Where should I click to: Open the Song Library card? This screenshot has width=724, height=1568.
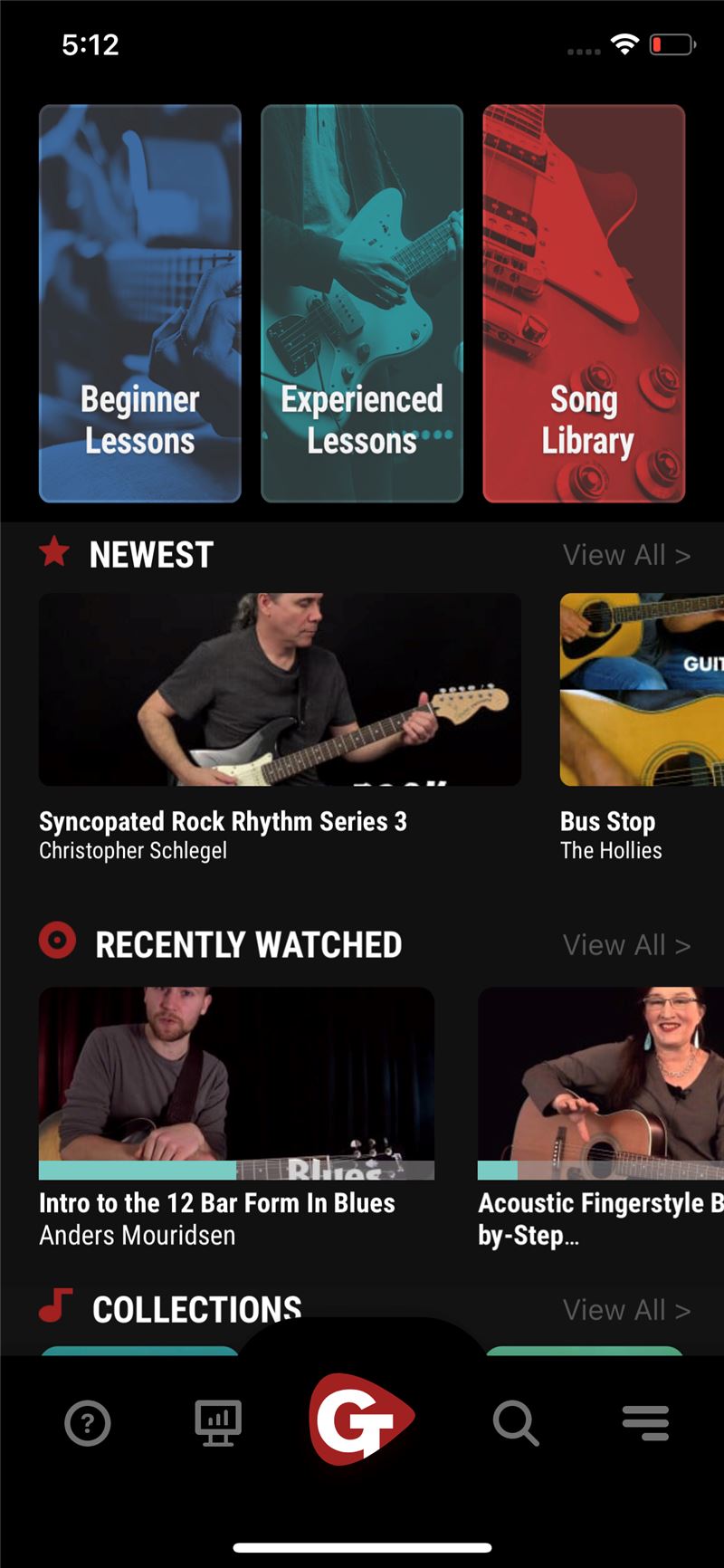click(584, 303)
